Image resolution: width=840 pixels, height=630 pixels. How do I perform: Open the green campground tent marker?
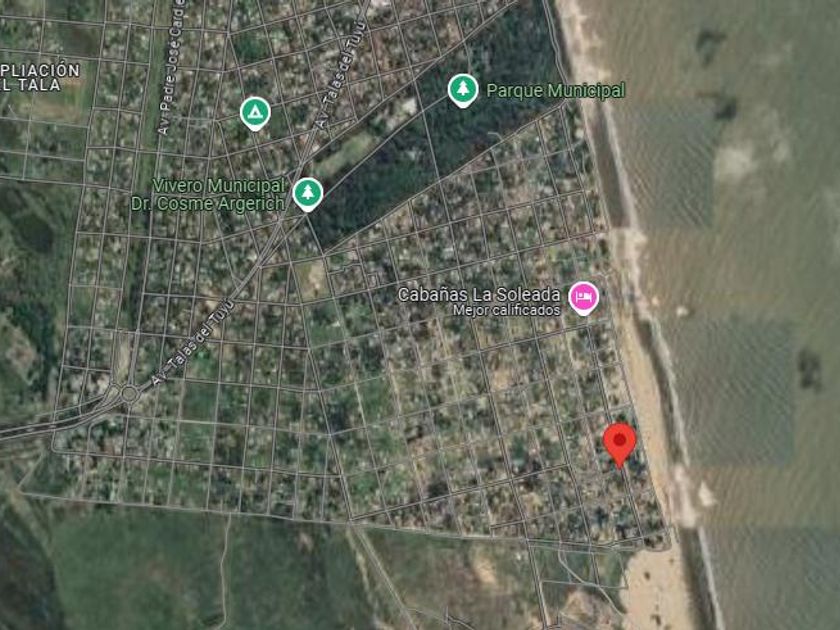[255, 113]
